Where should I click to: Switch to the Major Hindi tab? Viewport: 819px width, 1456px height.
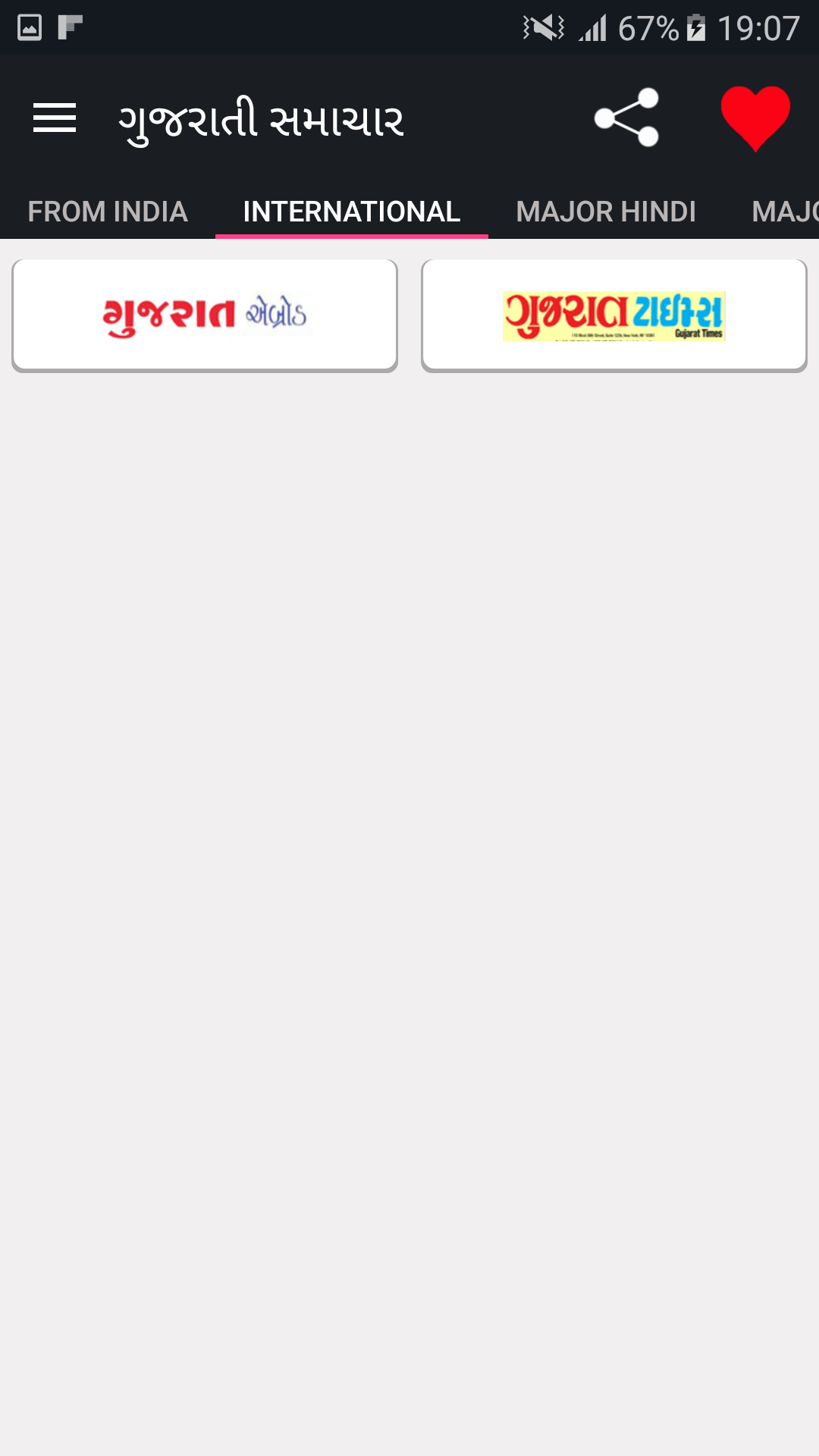(x=606, y=212)
